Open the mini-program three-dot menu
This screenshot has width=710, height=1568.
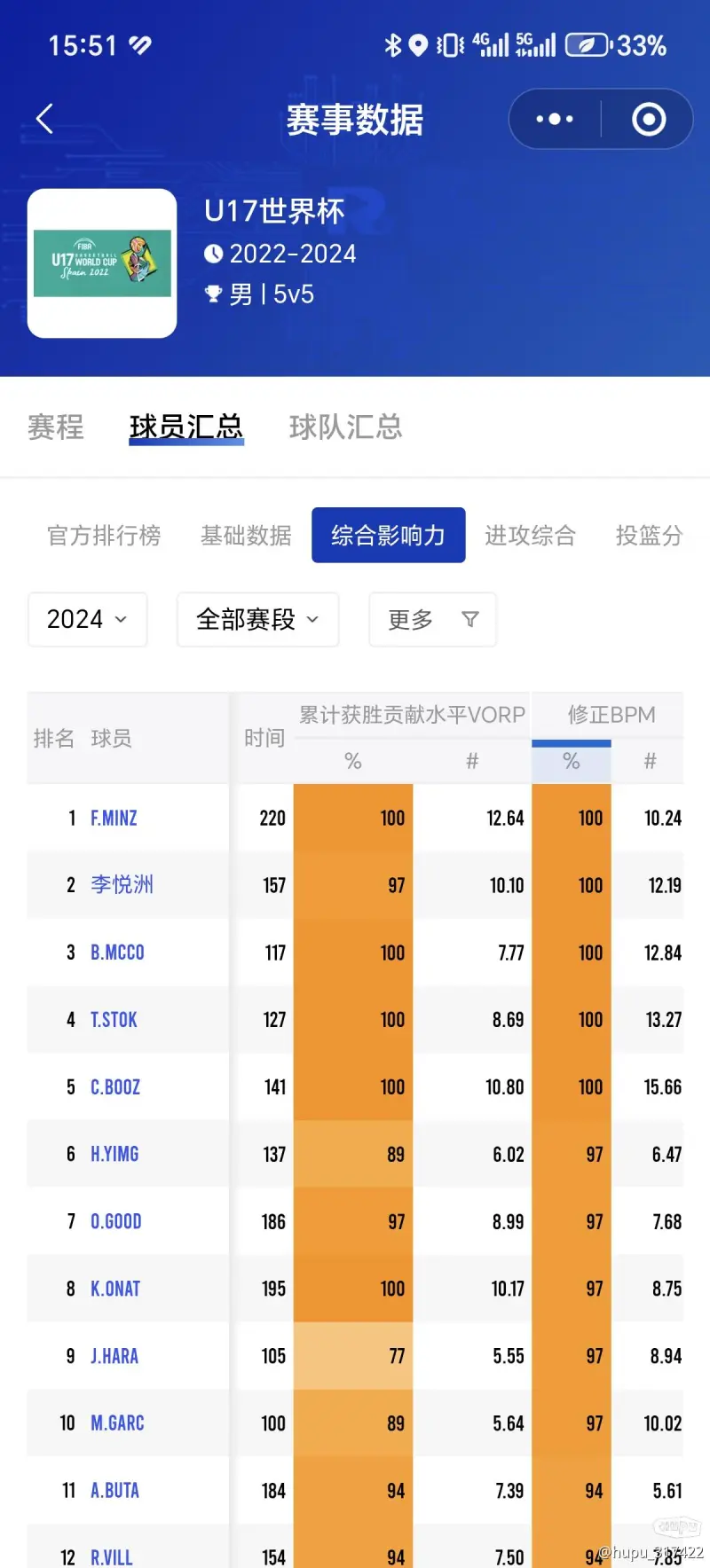pyautogui.click(x=555, y=119)
